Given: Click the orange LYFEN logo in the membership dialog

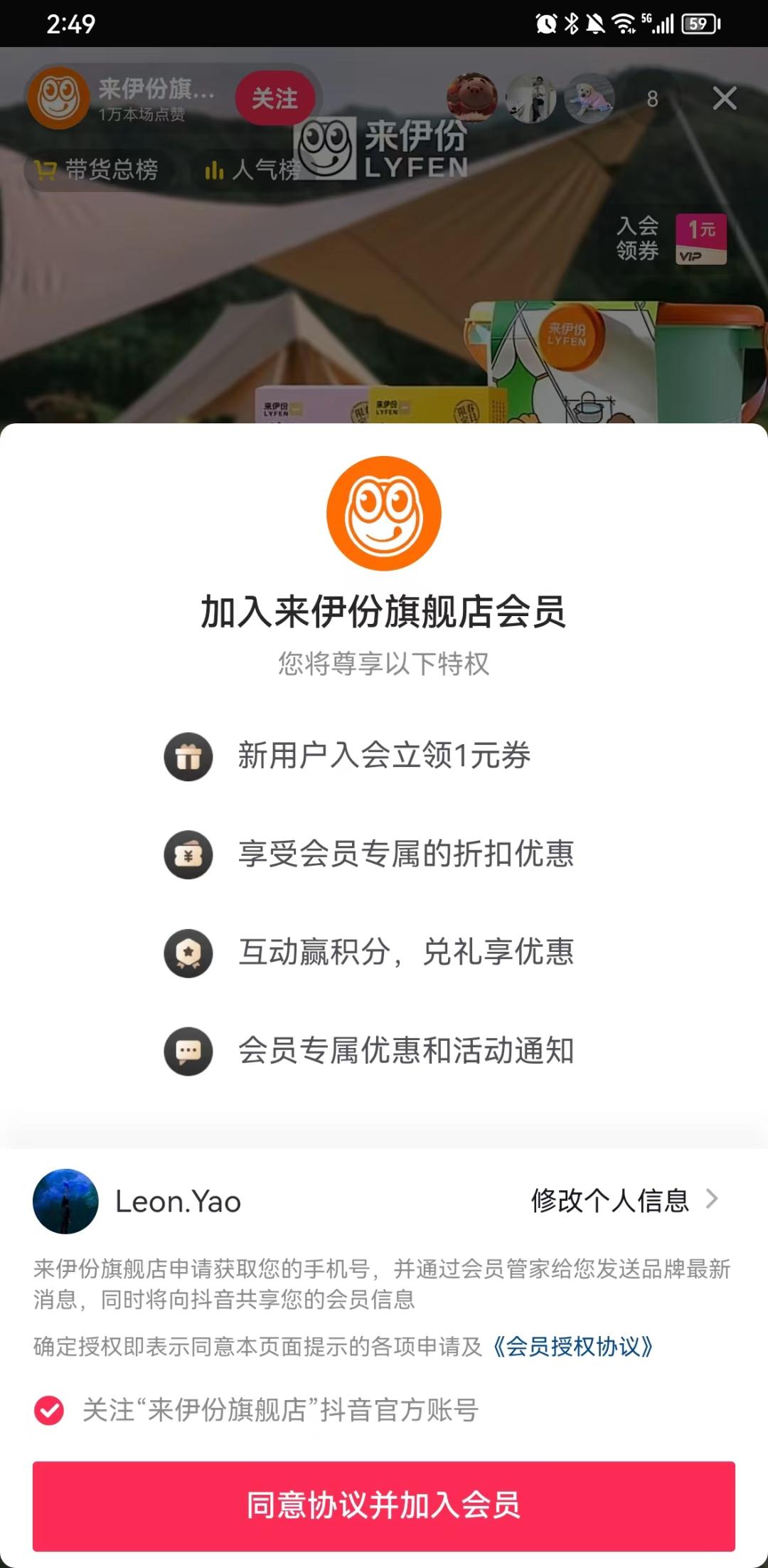Looking at the screenshot, I should coord(383,514).
